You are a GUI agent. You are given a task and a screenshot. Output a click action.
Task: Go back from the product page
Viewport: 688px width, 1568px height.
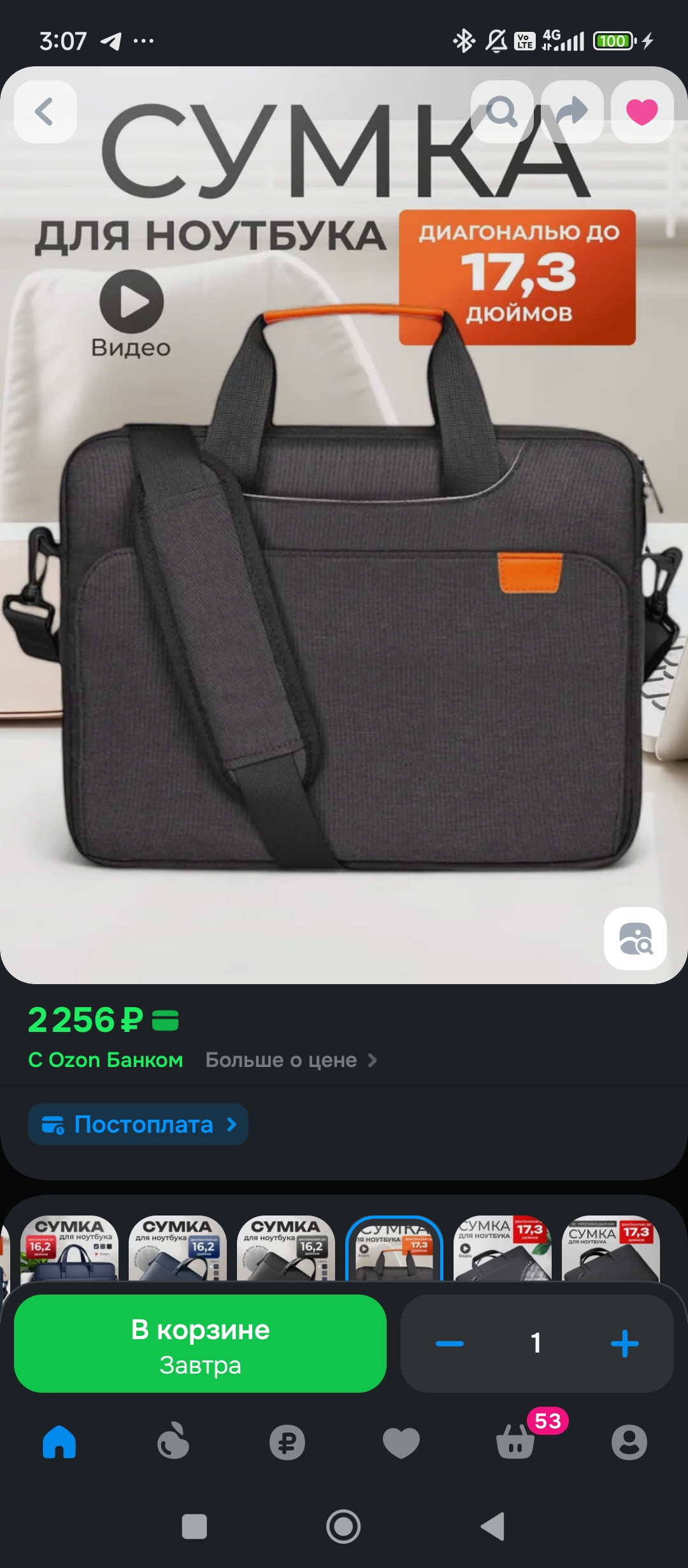45,112
